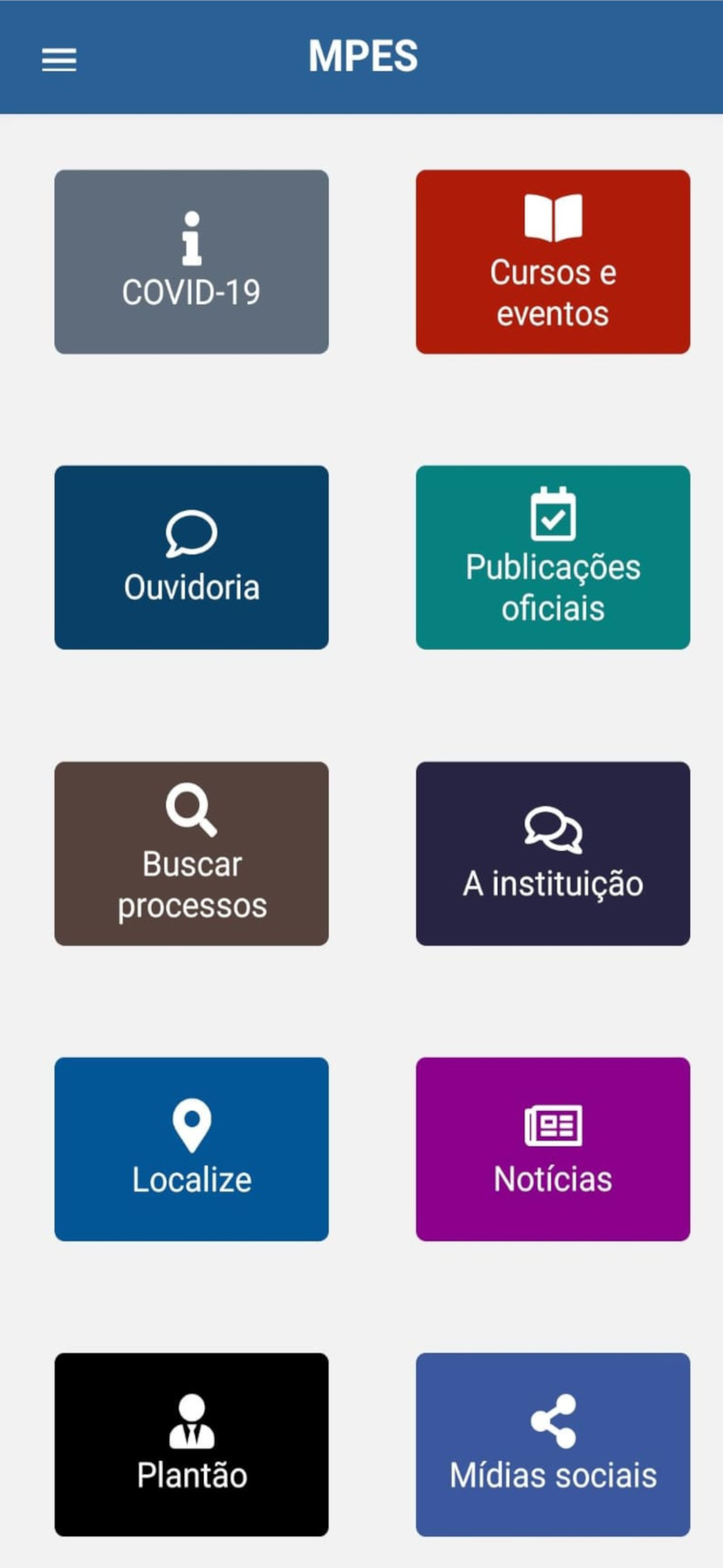Read the Notícias section

coord(553,1149)
